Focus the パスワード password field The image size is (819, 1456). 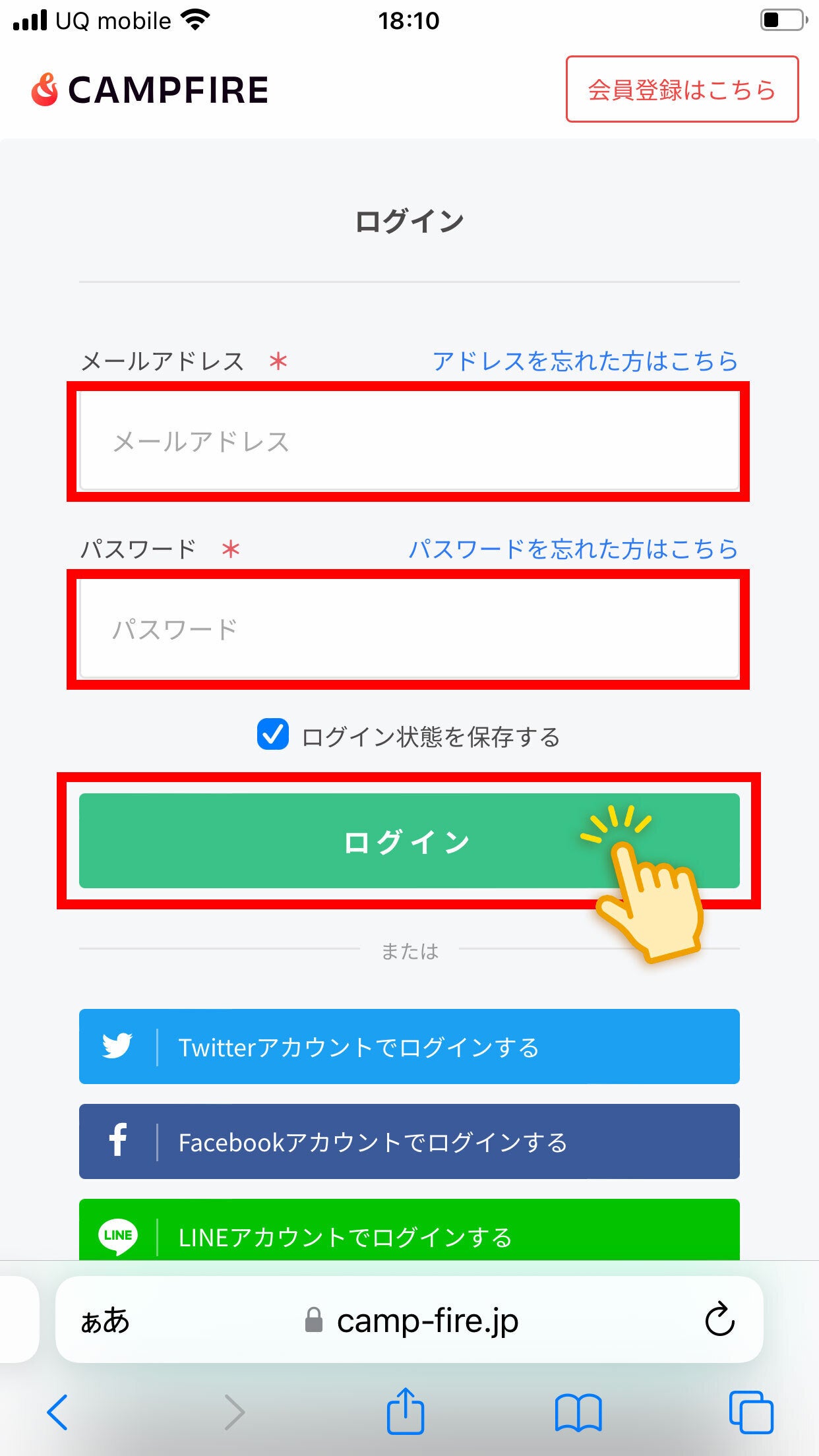coord(409,629)
